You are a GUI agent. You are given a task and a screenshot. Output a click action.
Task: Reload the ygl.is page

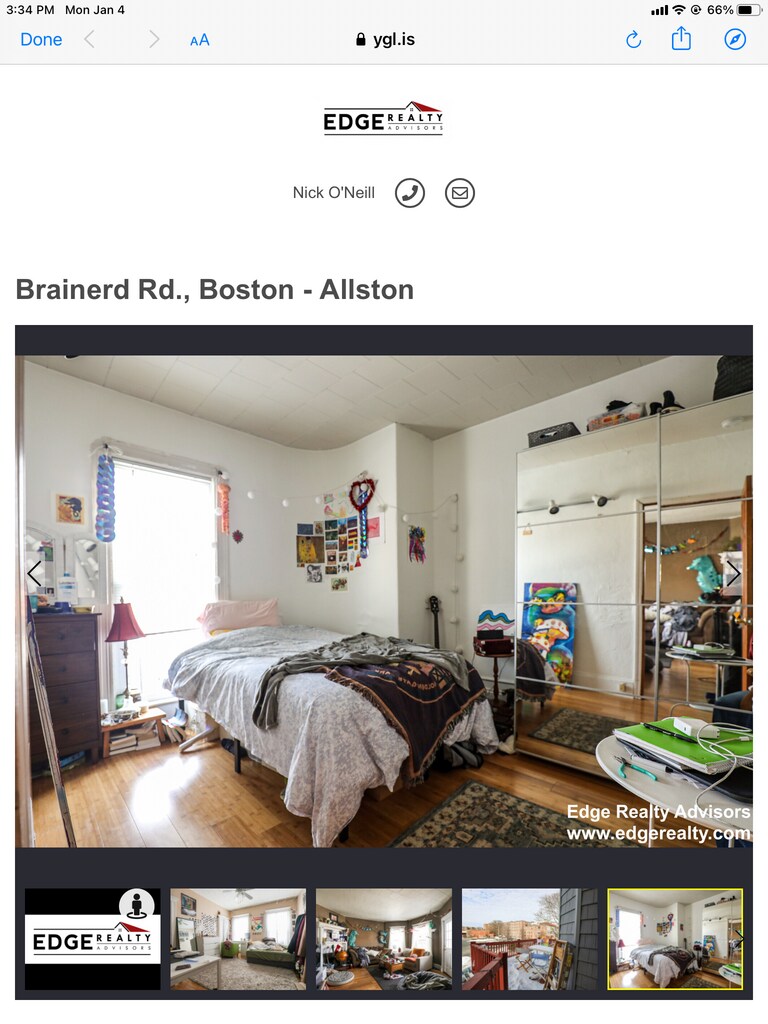tap(633, 40)
